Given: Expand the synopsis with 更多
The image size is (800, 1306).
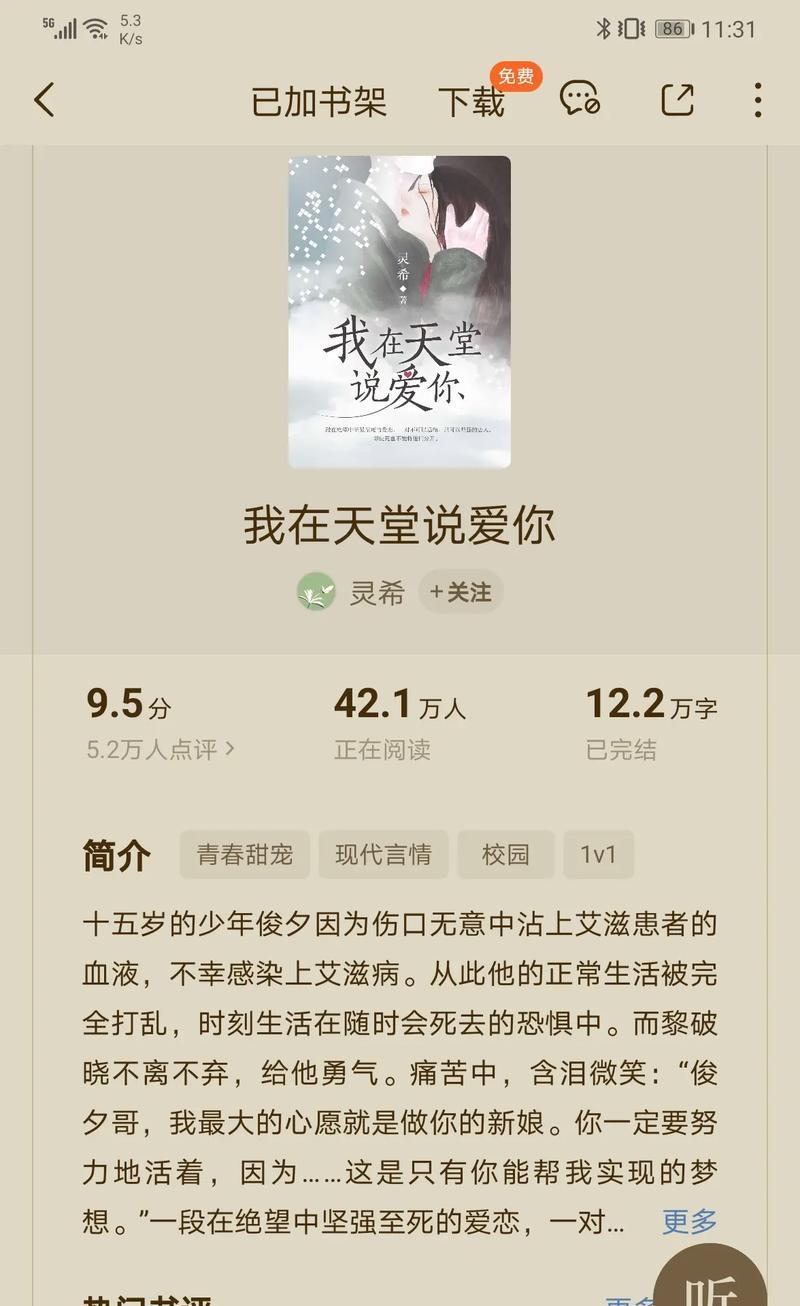Looking at the screenshot, I should pos(689,1221).
